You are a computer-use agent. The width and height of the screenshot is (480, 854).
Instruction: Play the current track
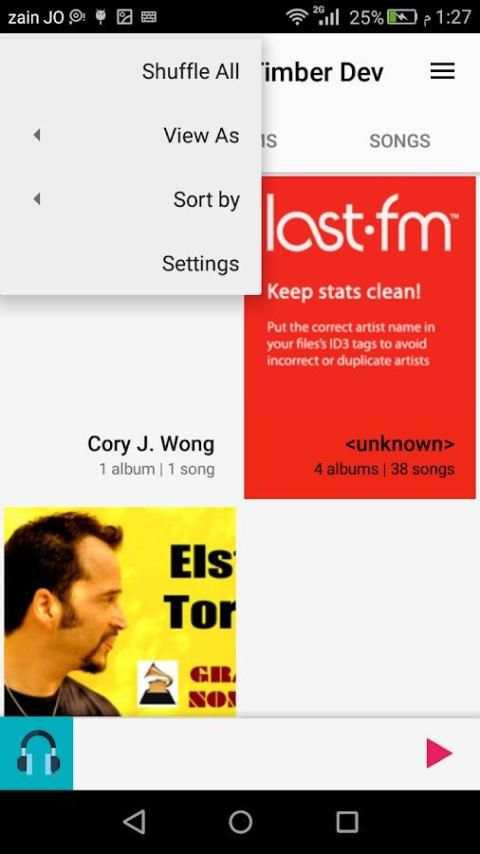[x=439, y=753]
